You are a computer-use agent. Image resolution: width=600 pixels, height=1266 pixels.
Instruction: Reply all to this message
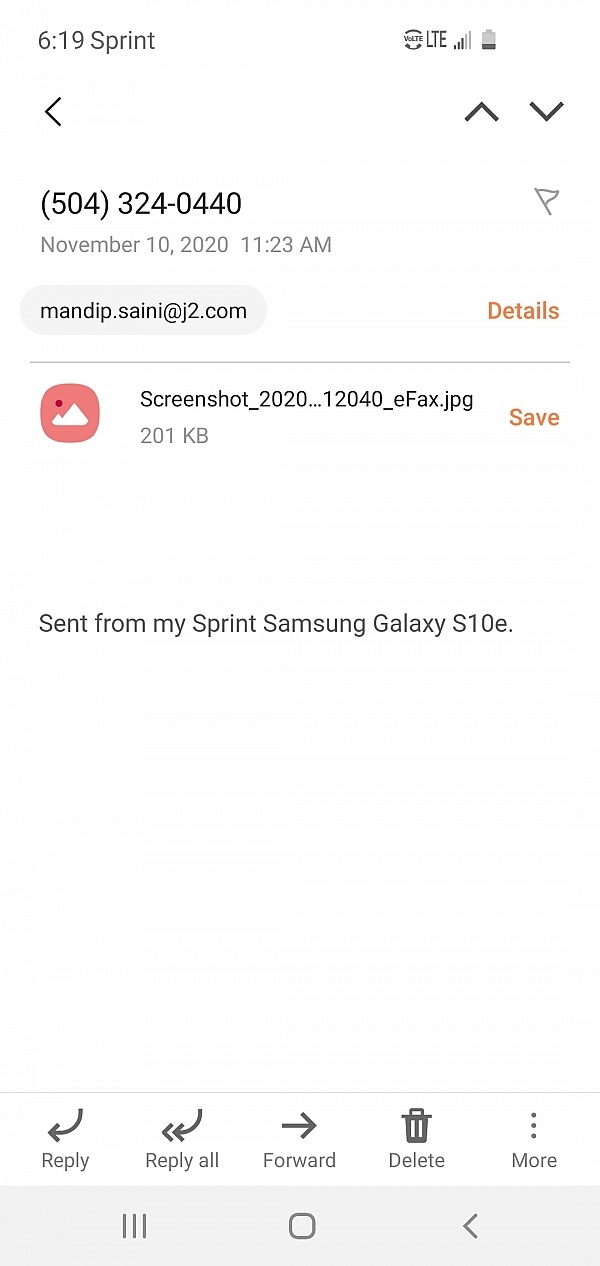(x=182, y=1140)
